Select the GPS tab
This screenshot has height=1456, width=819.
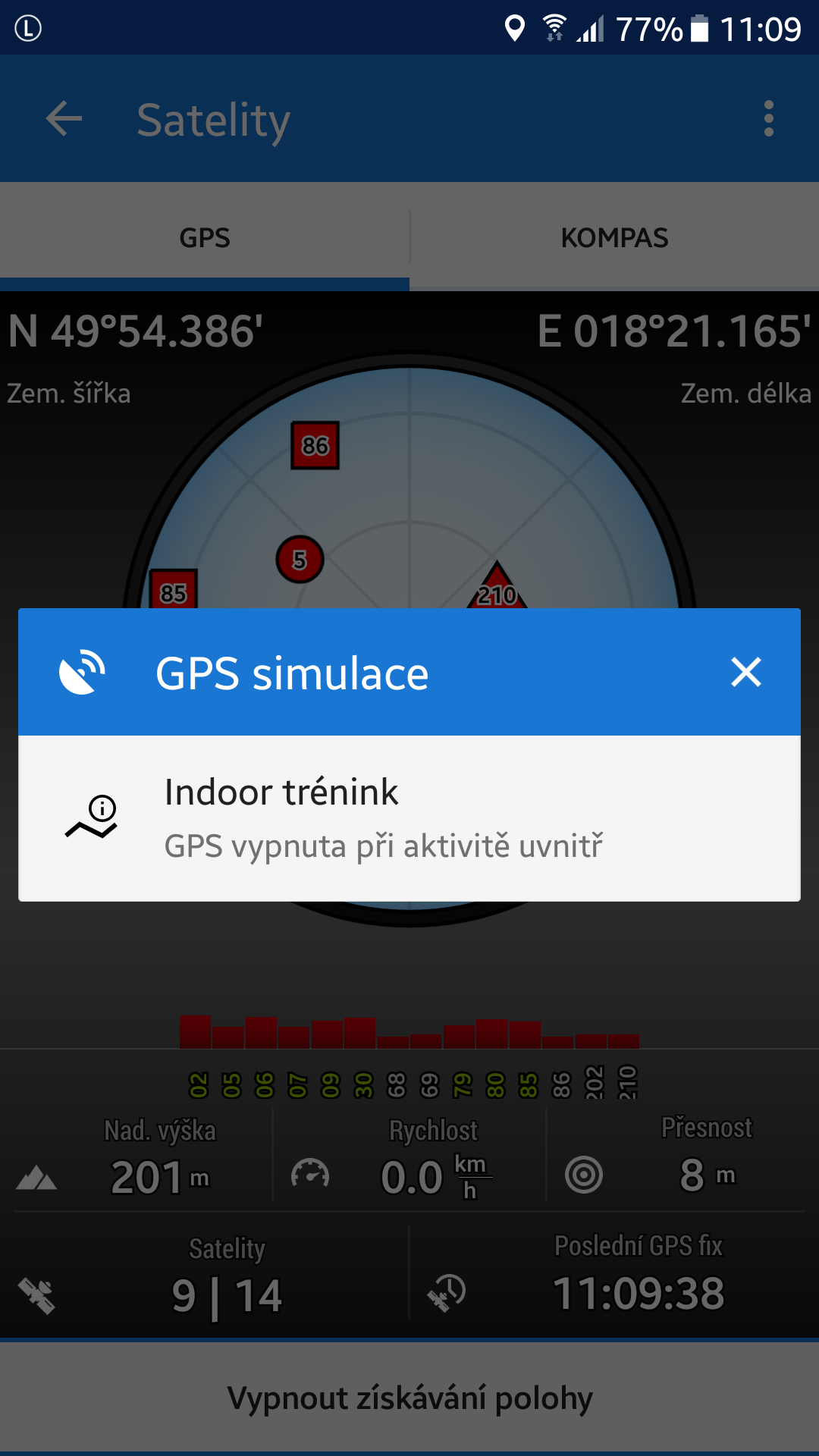(205, 238)
